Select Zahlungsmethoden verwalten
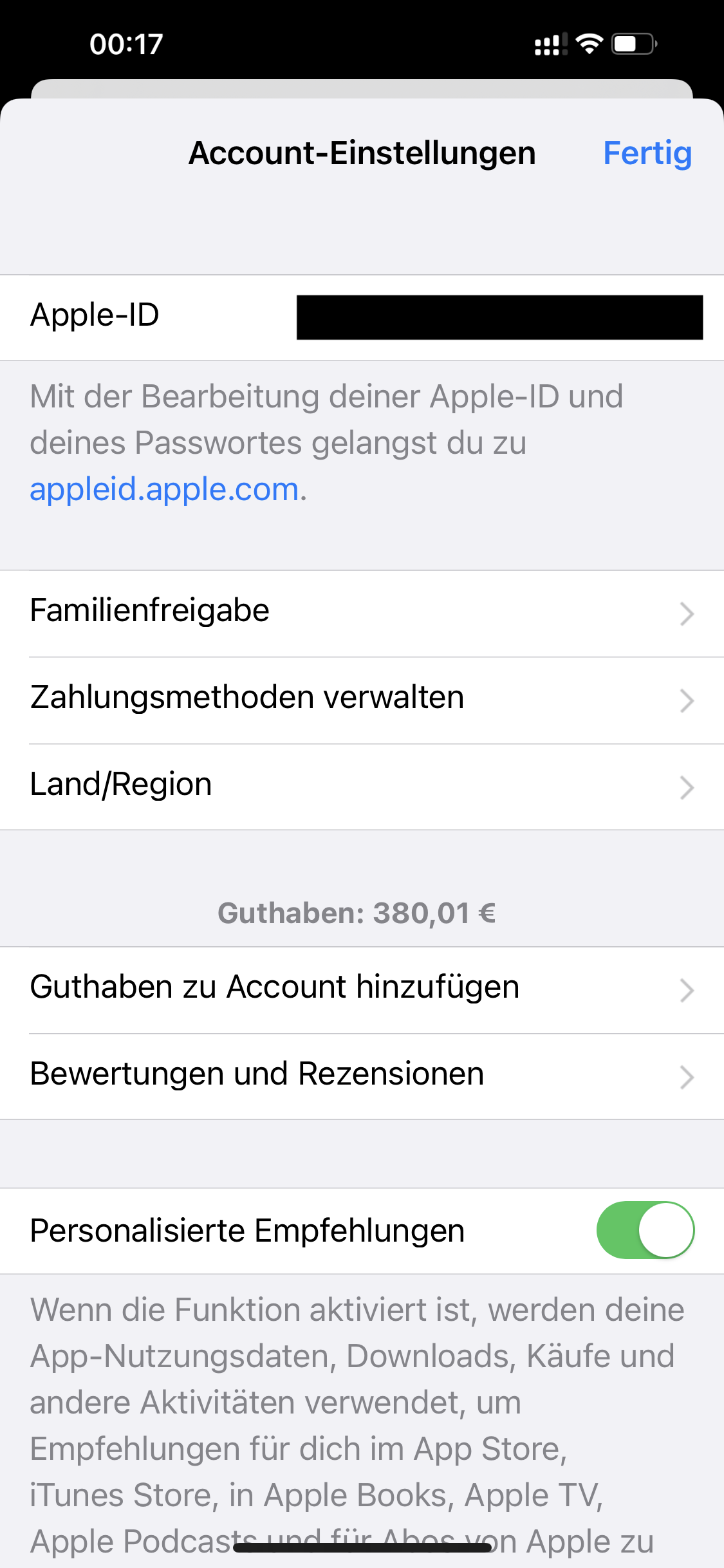Image resolution: width=724 pixels, height=1568 pixels. click(362, 700)
